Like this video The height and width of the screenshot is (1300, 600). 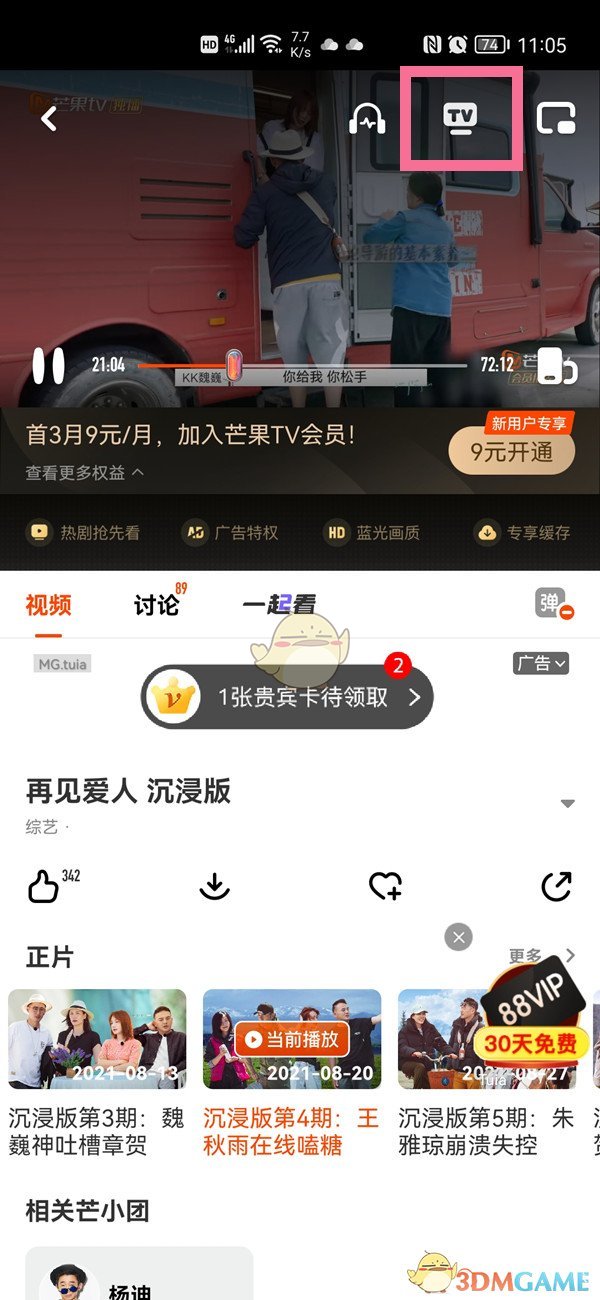point(43,887)
